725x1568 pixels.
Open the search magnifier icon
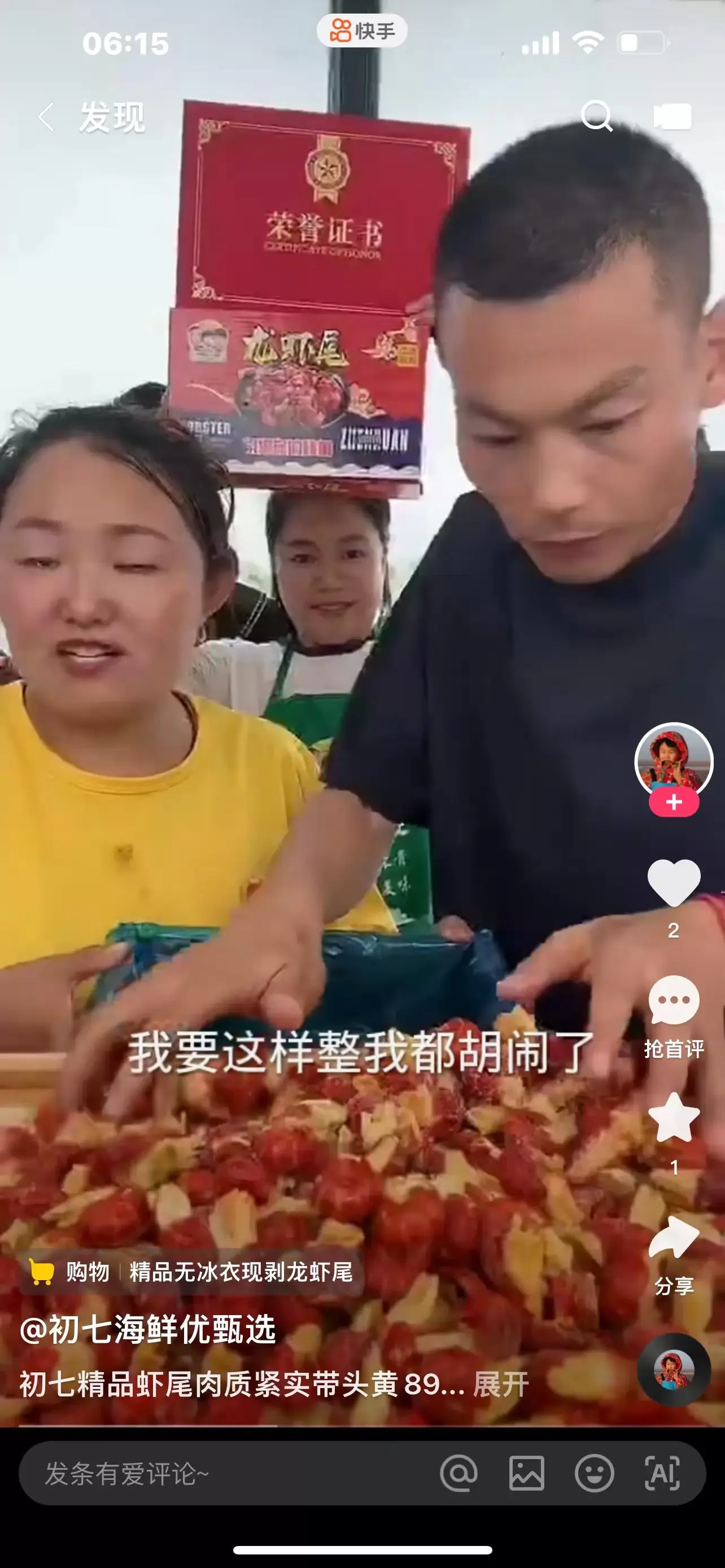point(596,116)
